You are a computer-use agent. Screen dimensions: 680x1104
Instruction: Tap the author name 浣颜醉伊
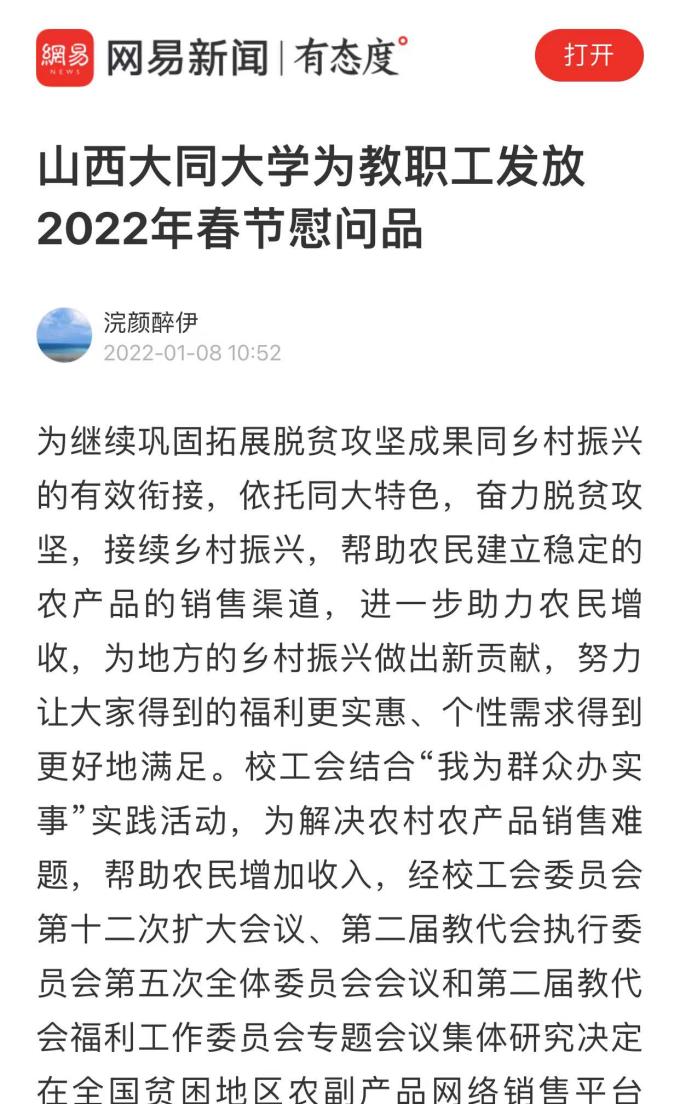point(151,322)
